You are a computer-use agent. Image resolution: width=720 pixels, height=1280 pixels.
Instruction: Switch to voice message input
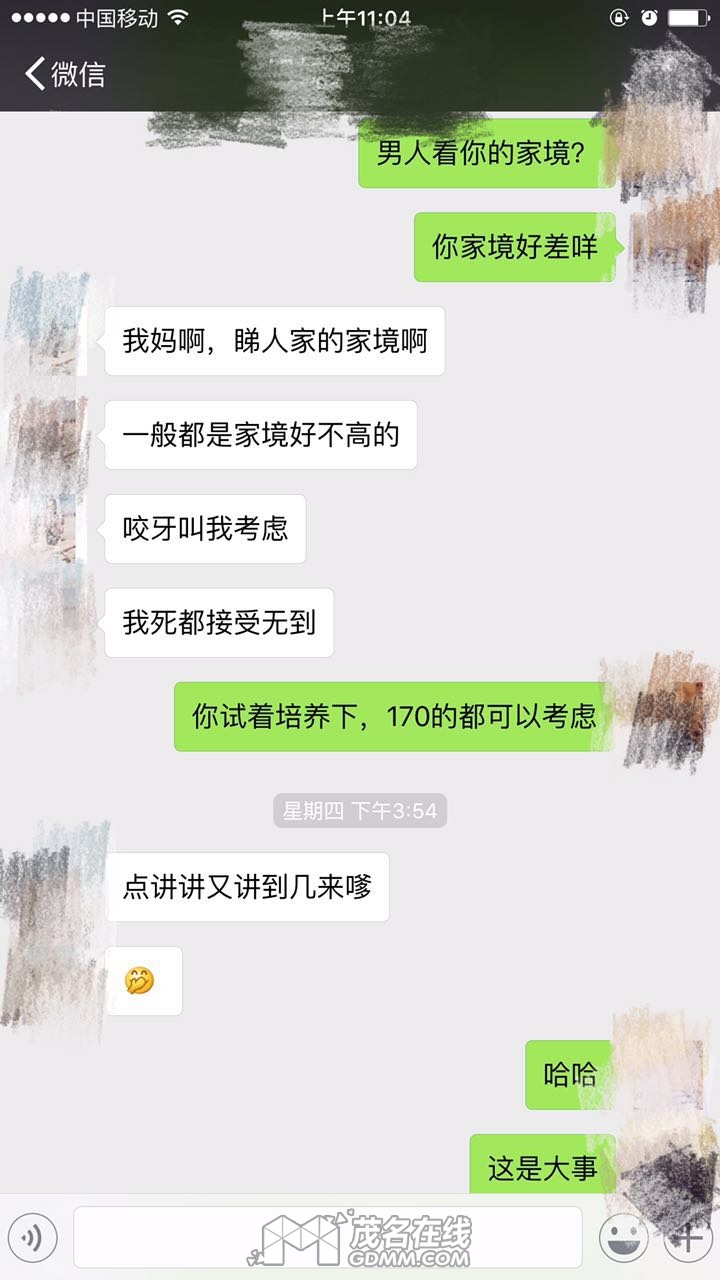pos(32,1238)
